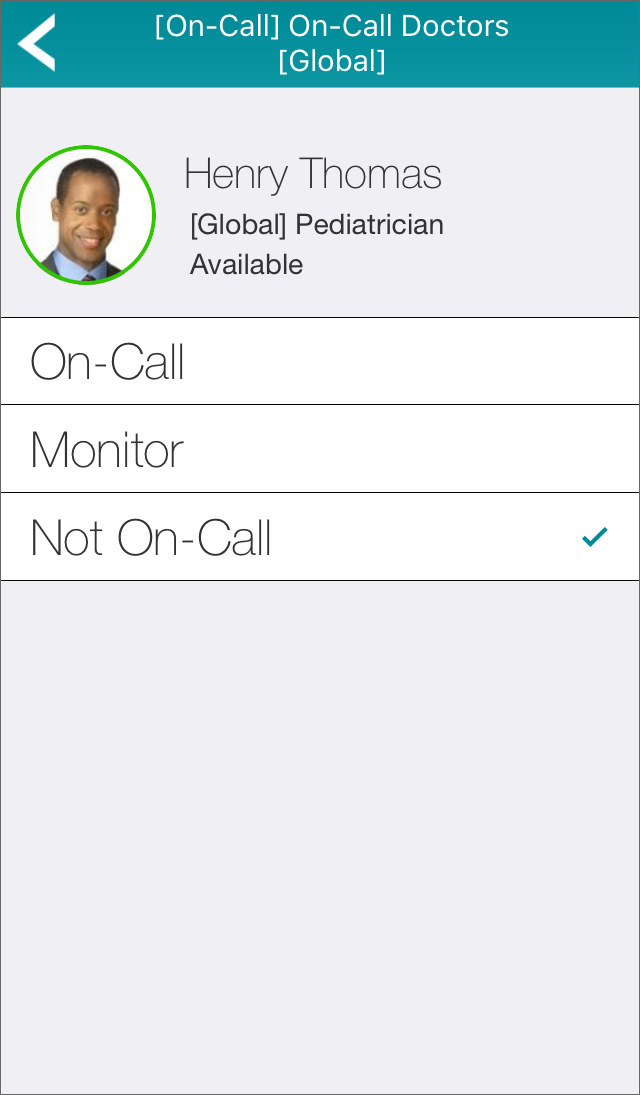Go back using the header arrow
The image size is (640, 1095).
(x=36, y=43)
